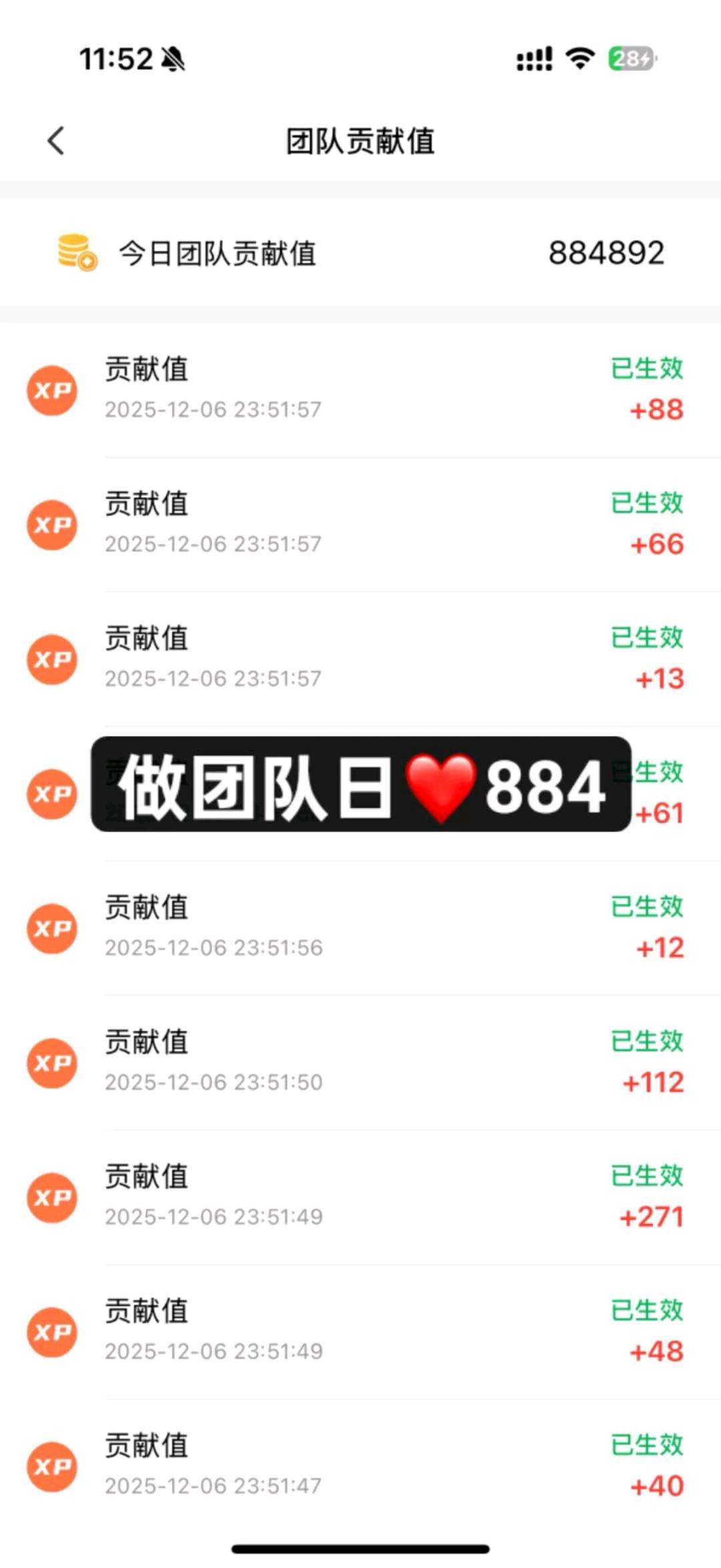Tap the 贡献值 label of the first record
Image resolution: width=721 pixels, height=1568 pixels.
[146, 369]
